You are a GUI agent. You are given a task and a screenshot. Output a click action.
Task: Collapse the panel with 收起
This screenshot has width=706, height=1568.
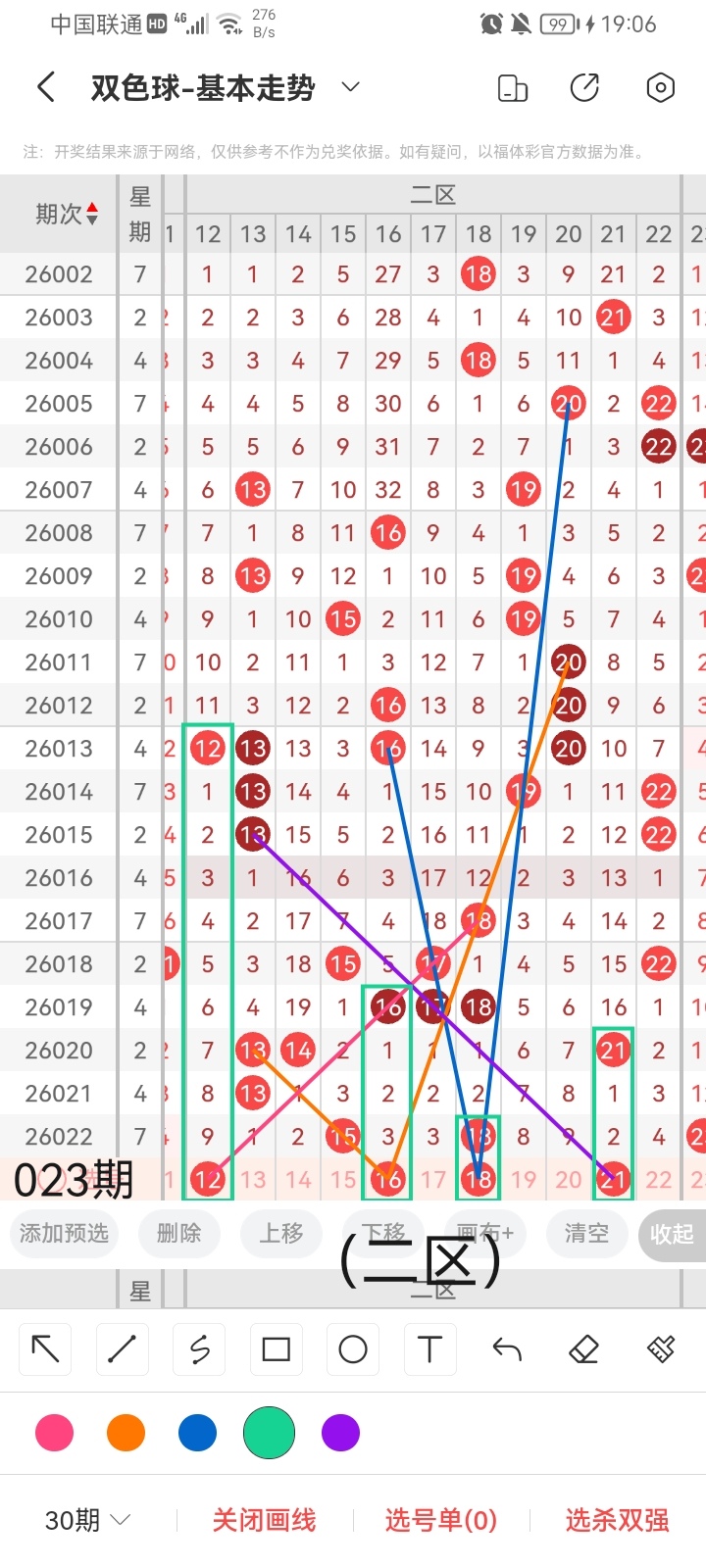[x=672, y=1234]
